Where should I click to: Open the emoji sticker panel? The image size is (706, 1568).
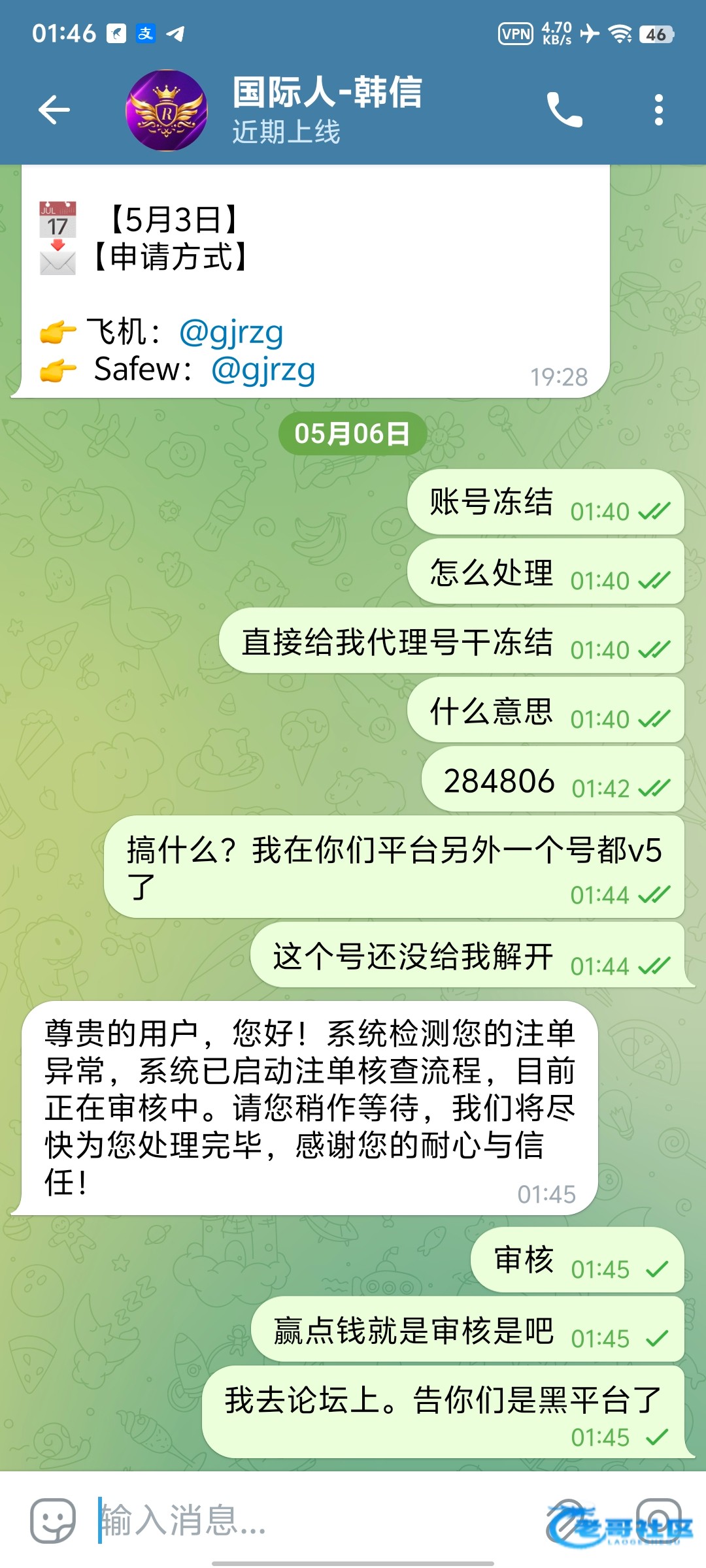(x=52, y=1520)
